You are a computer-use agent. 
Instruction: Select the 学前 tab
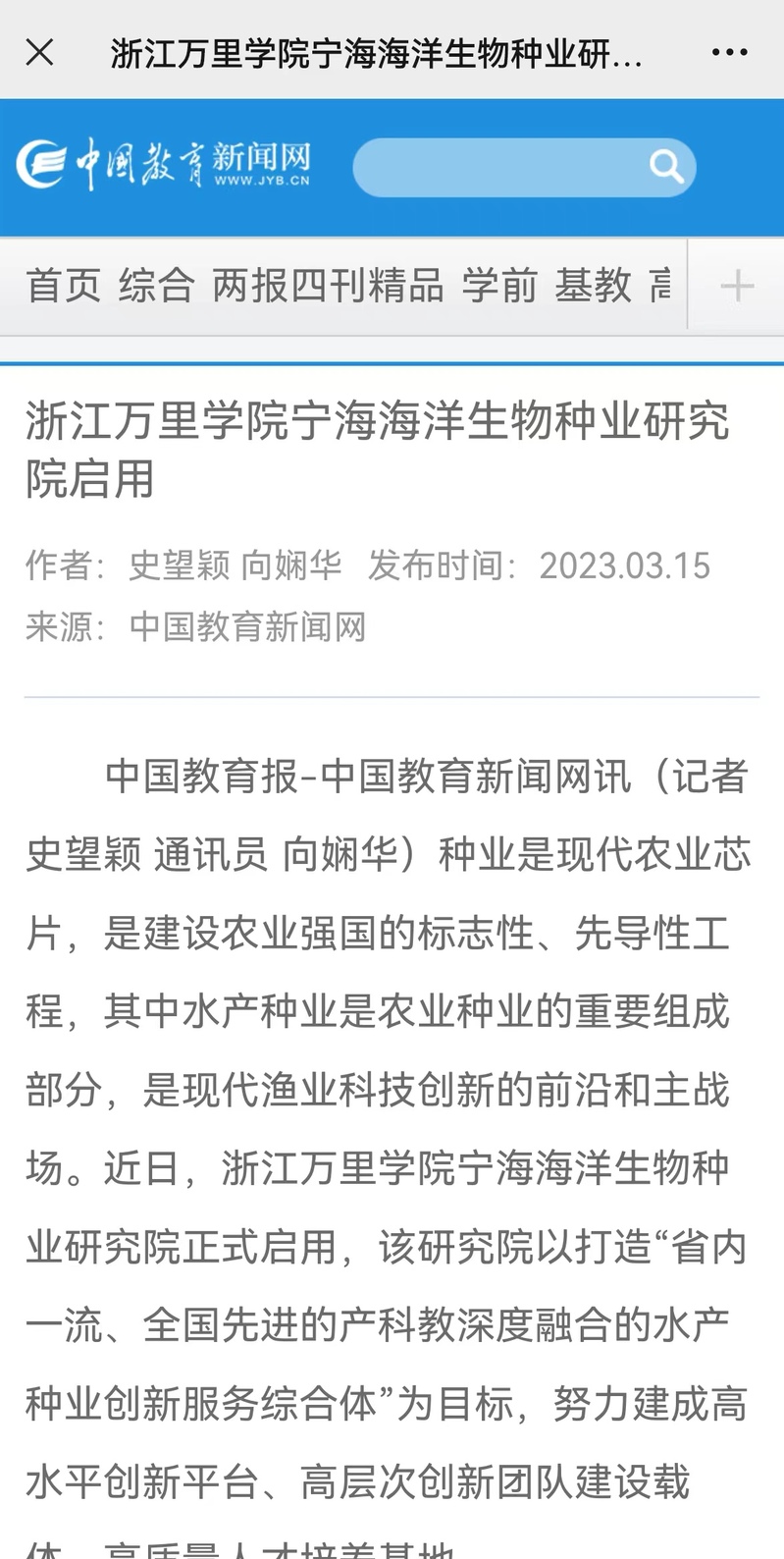(499, 286)
